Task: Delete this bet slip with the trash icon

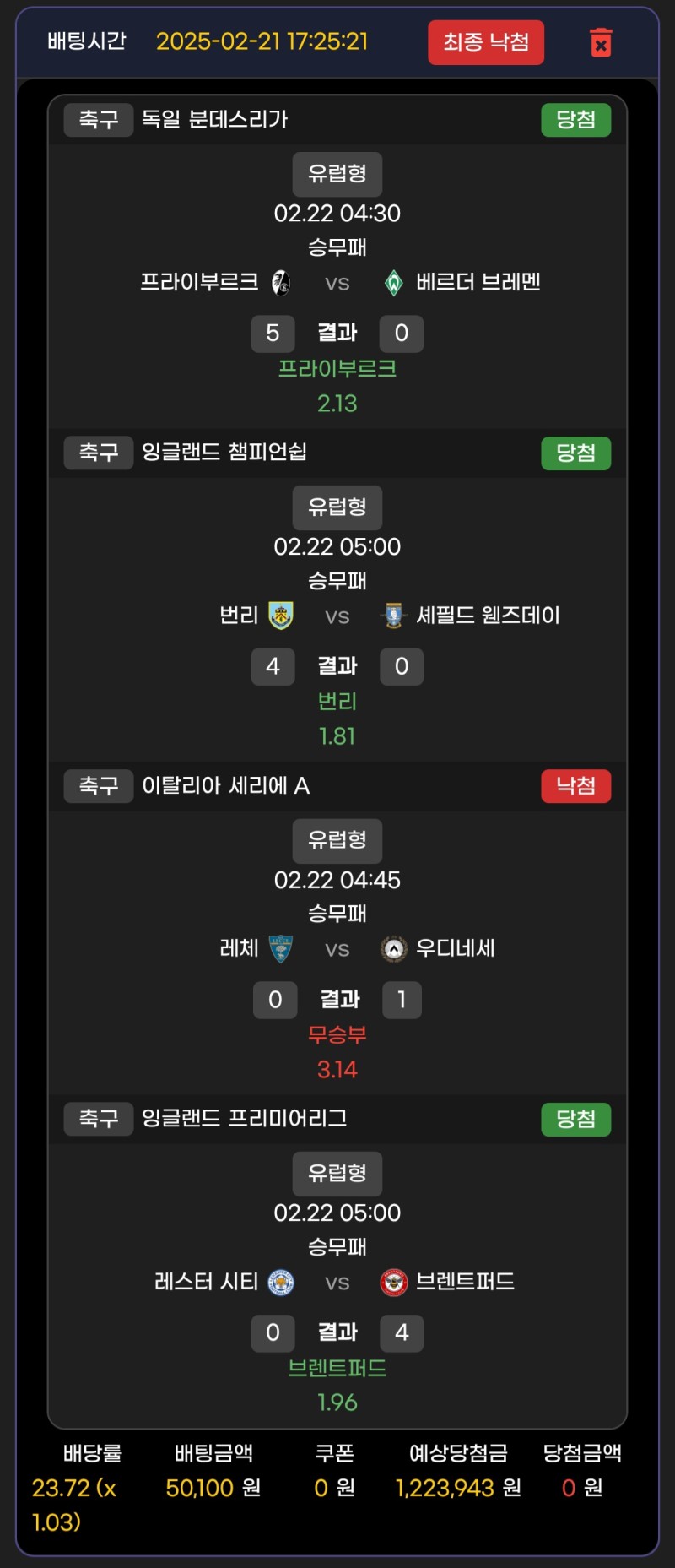Action: [601, 42]
